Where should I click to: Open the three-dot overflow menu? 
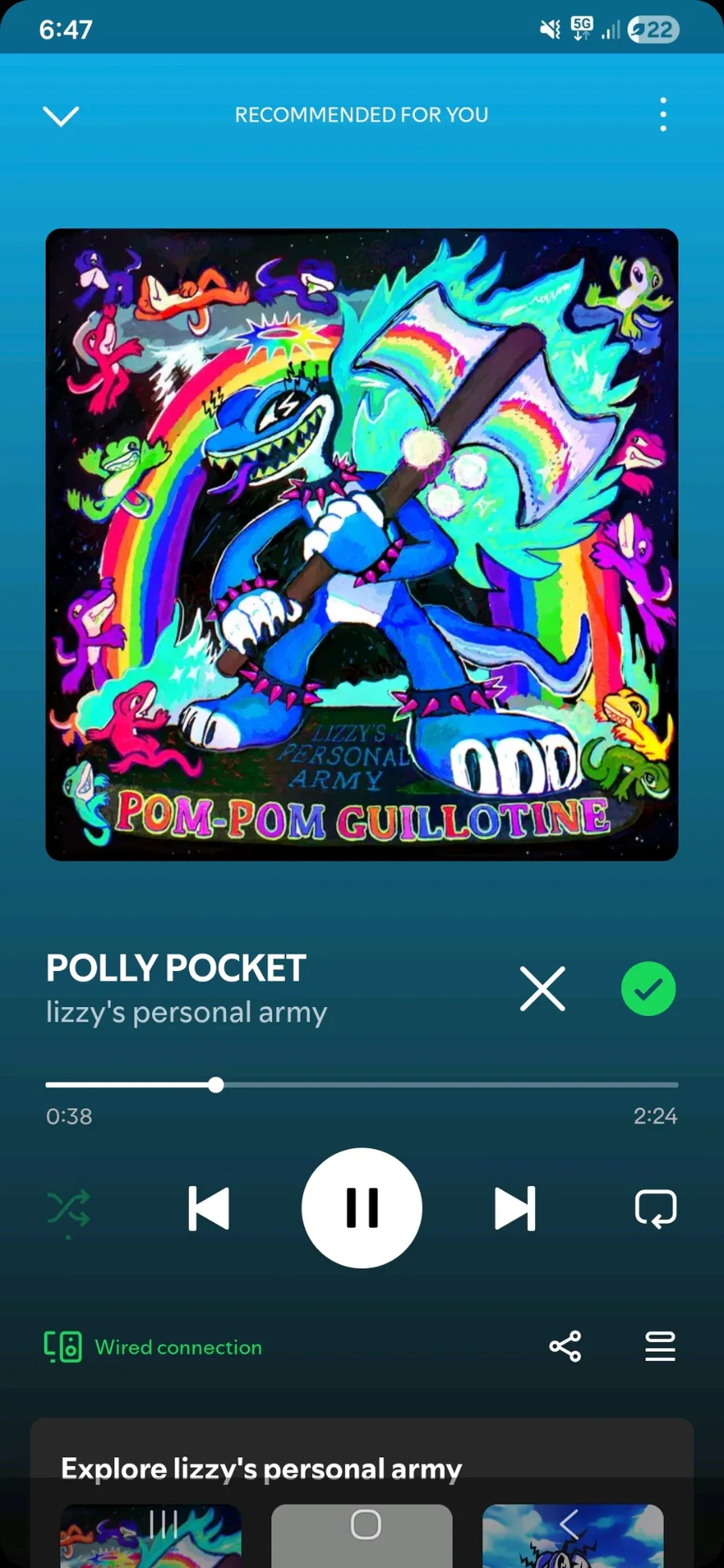pos(663,115)
